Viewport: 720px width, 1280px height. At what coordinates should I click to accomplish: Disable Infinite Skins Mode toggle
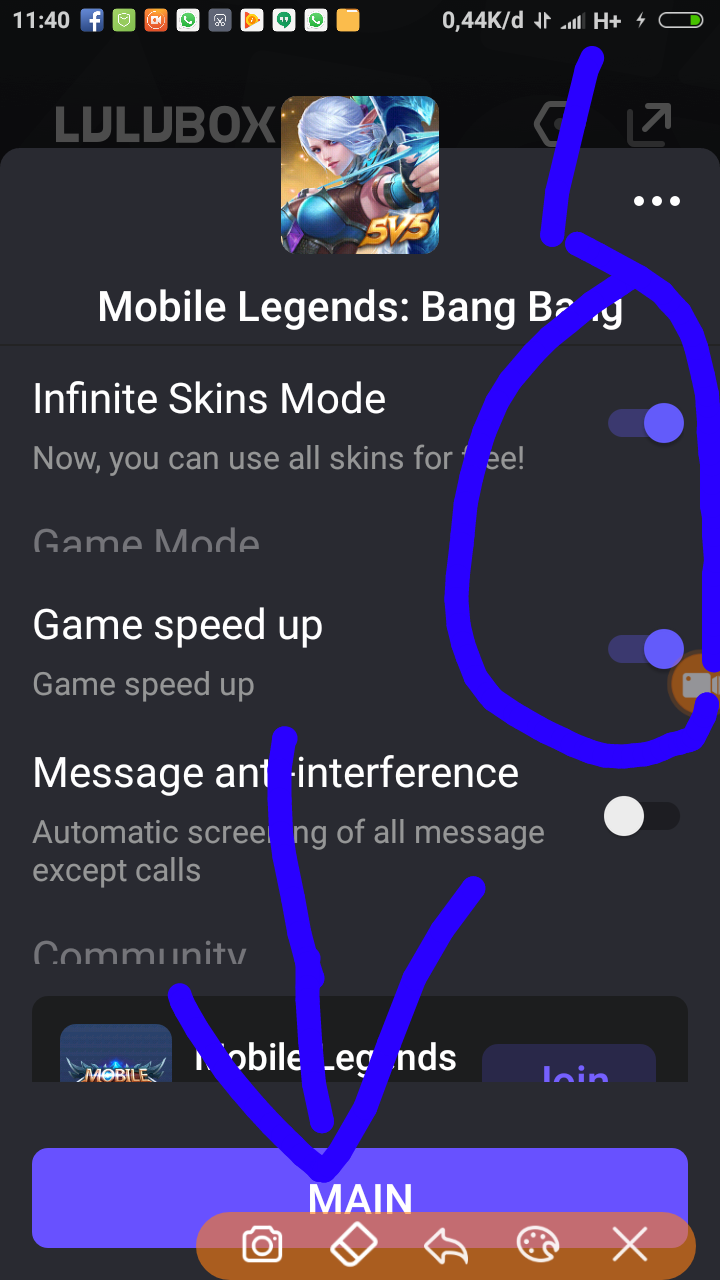pos(646,423)
